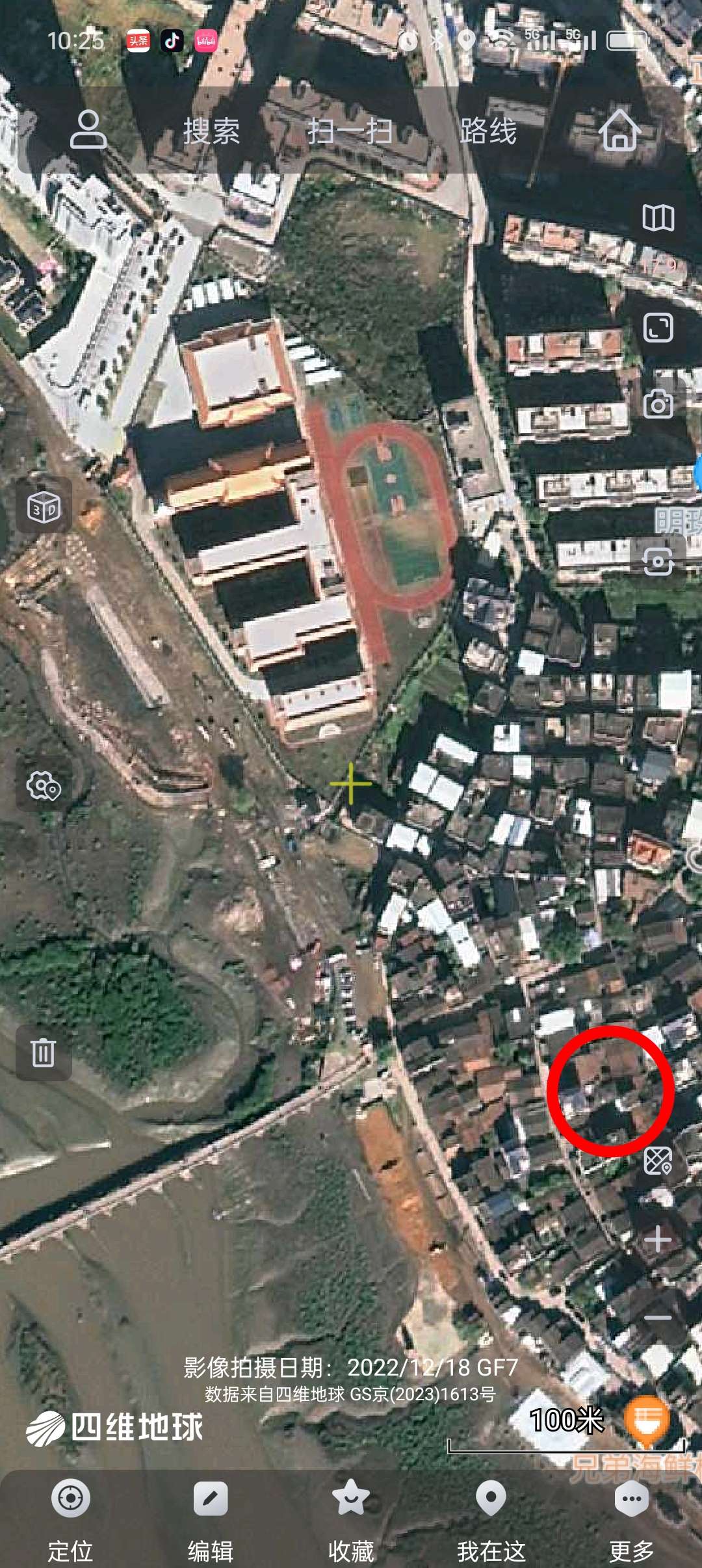Switch to 3D map view
The width and height of the screenshot is (702, 1568).
tap(44, 508)
